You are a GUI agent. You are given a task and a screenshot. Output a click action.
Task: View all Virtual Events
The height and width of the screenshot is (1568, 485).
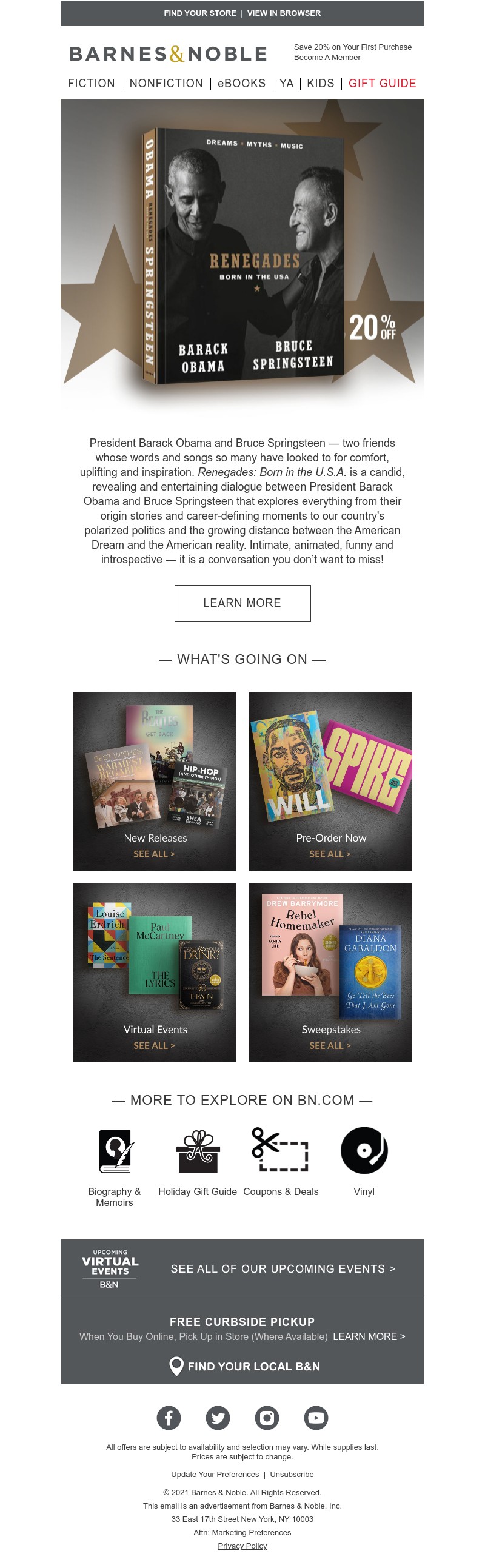click(154, 1045)
